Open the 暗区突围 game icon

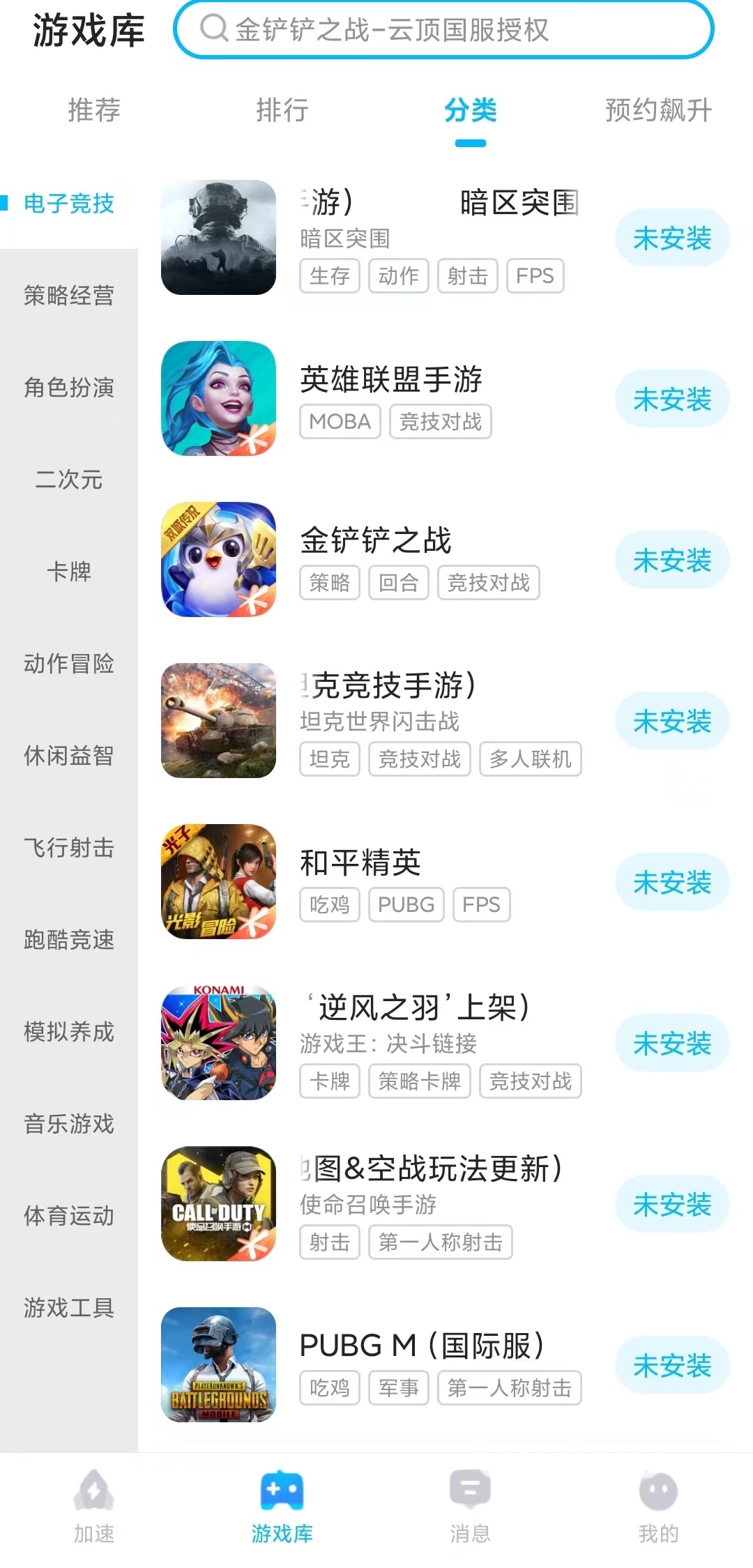point(219,238)
